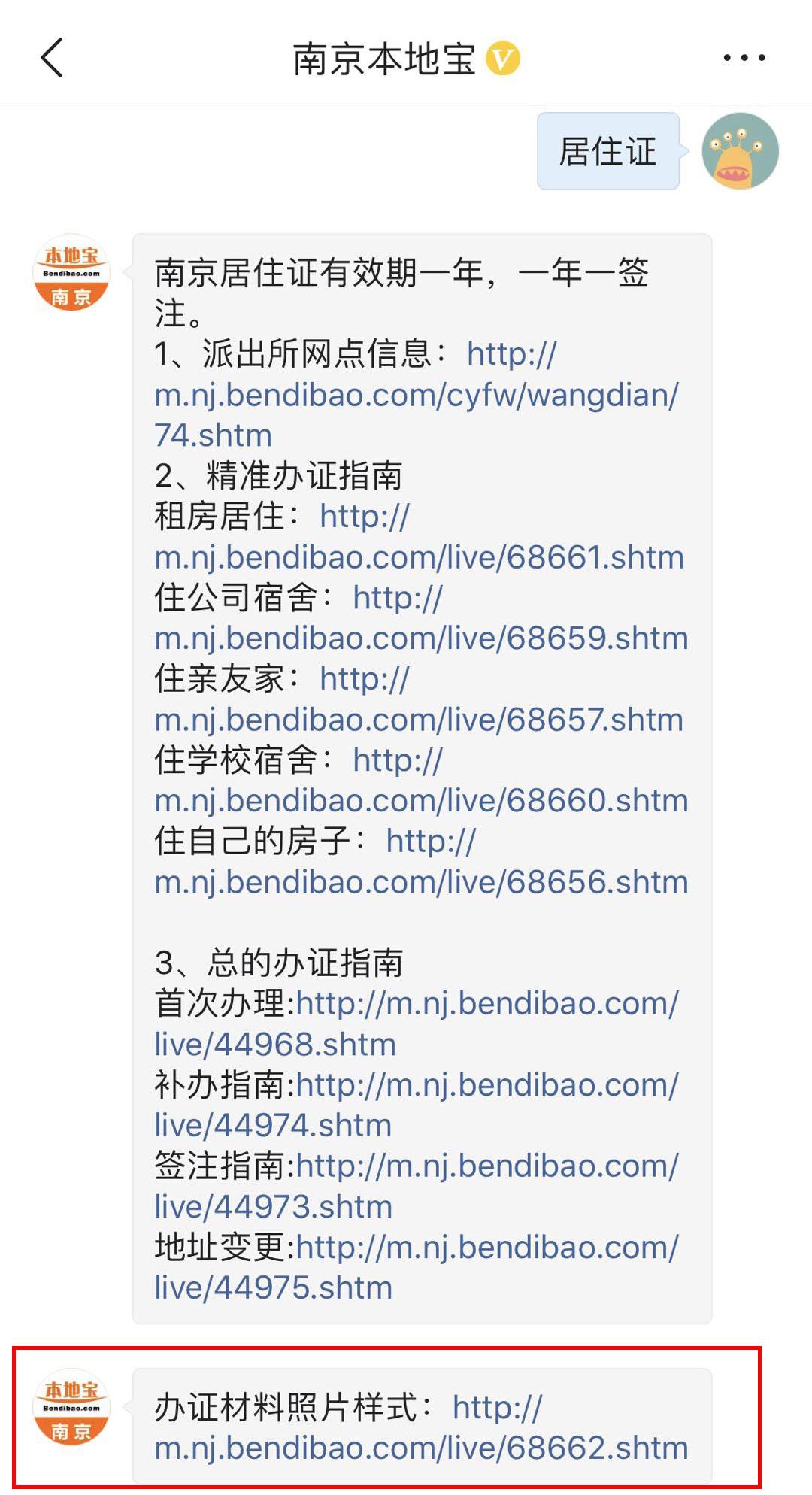Open the 派出所网点信息 wangdian/74.shtm link
Viewport: 812px width, 1495px height.
416,395
